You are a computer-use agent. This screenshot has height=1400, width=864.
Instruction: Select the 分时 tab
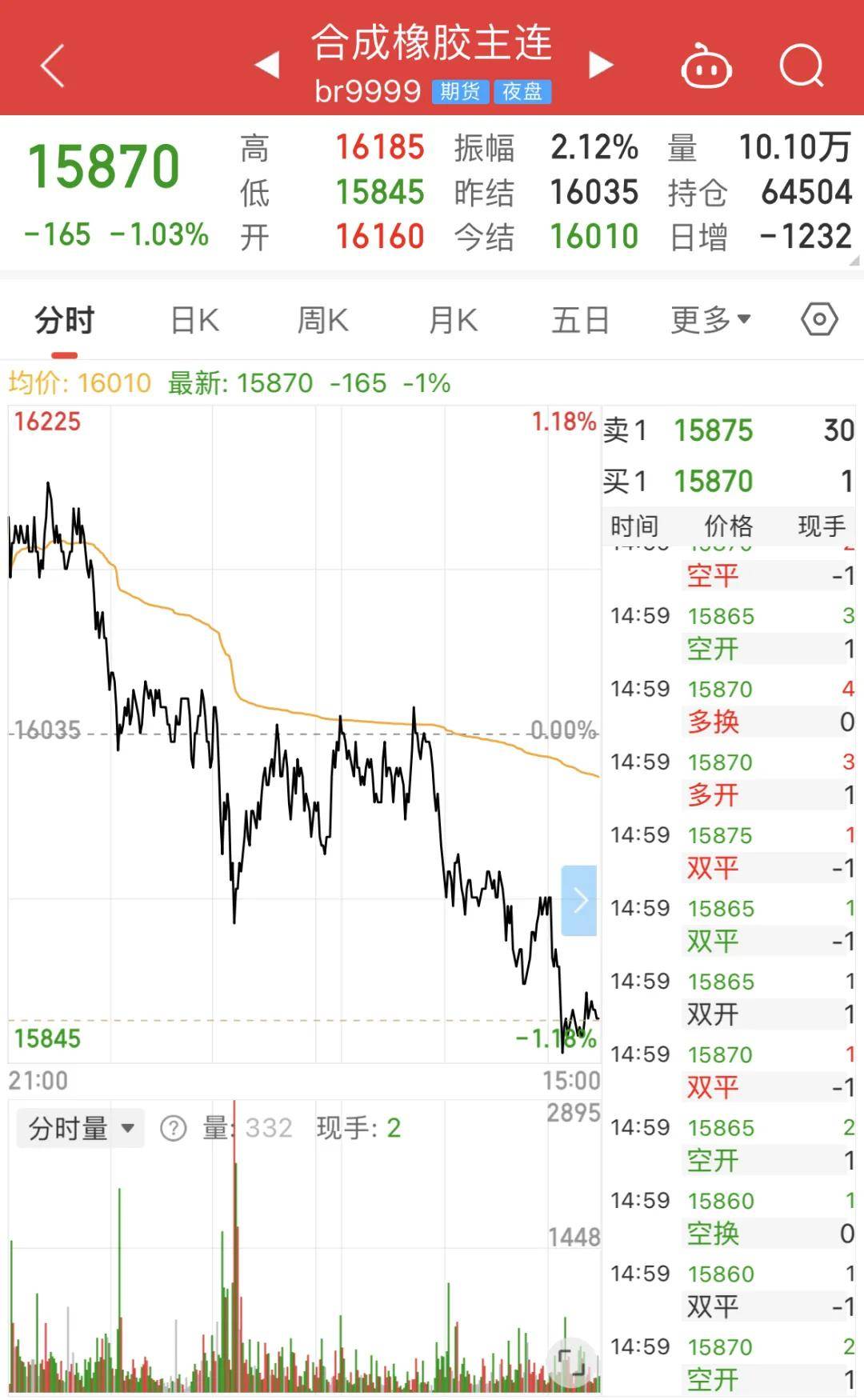[x=65, y=321]
